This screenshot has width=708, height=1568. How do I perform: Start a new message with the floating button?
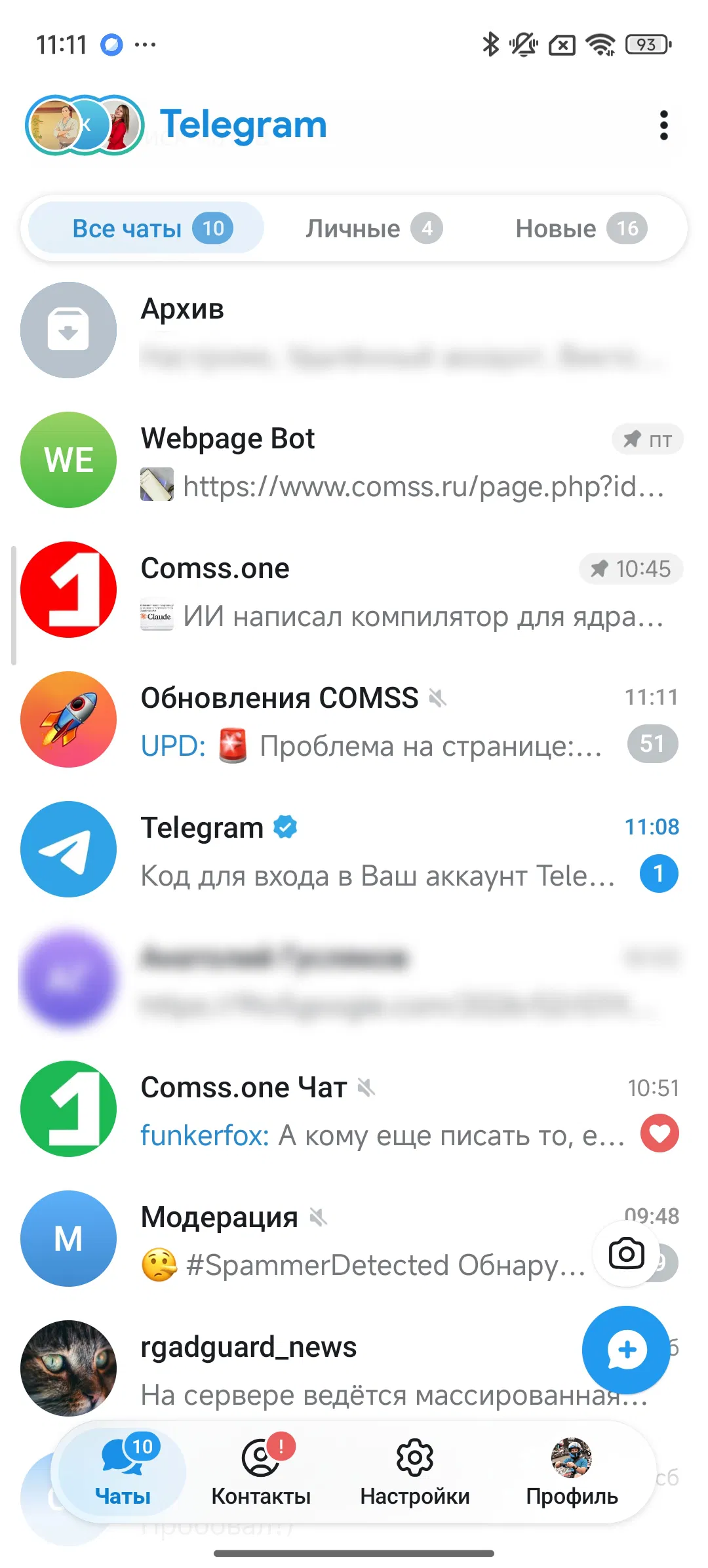tap(626, 1350)
